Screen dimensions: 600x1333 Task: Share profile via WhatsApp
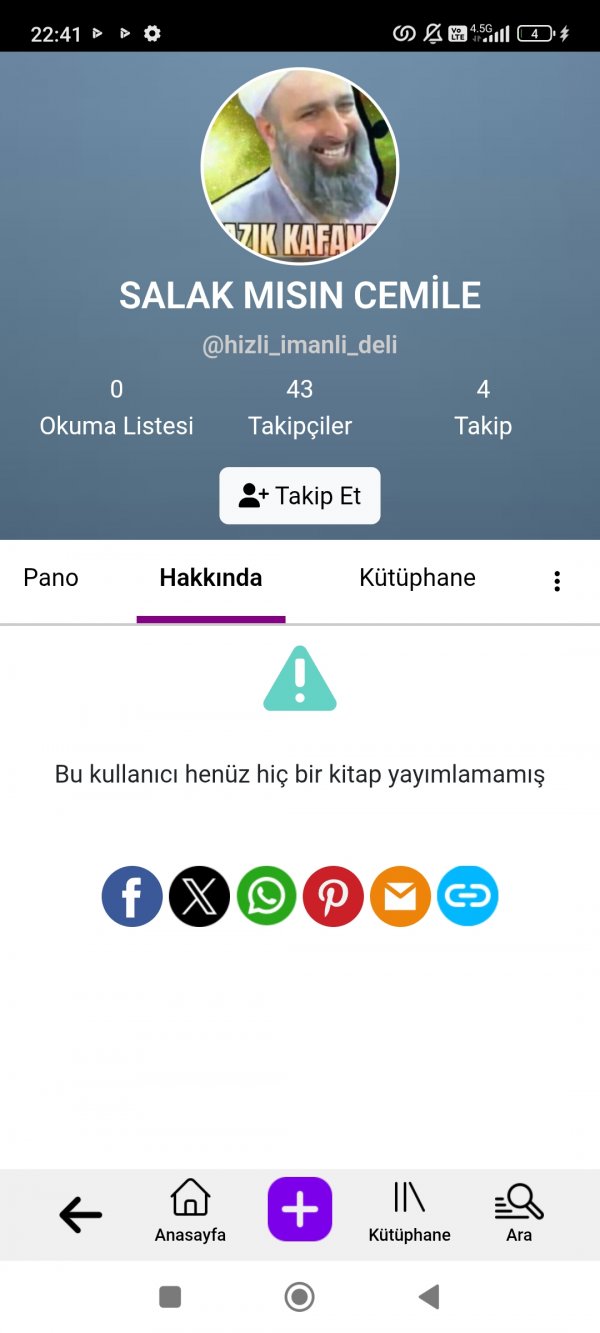tap(266, 896)
